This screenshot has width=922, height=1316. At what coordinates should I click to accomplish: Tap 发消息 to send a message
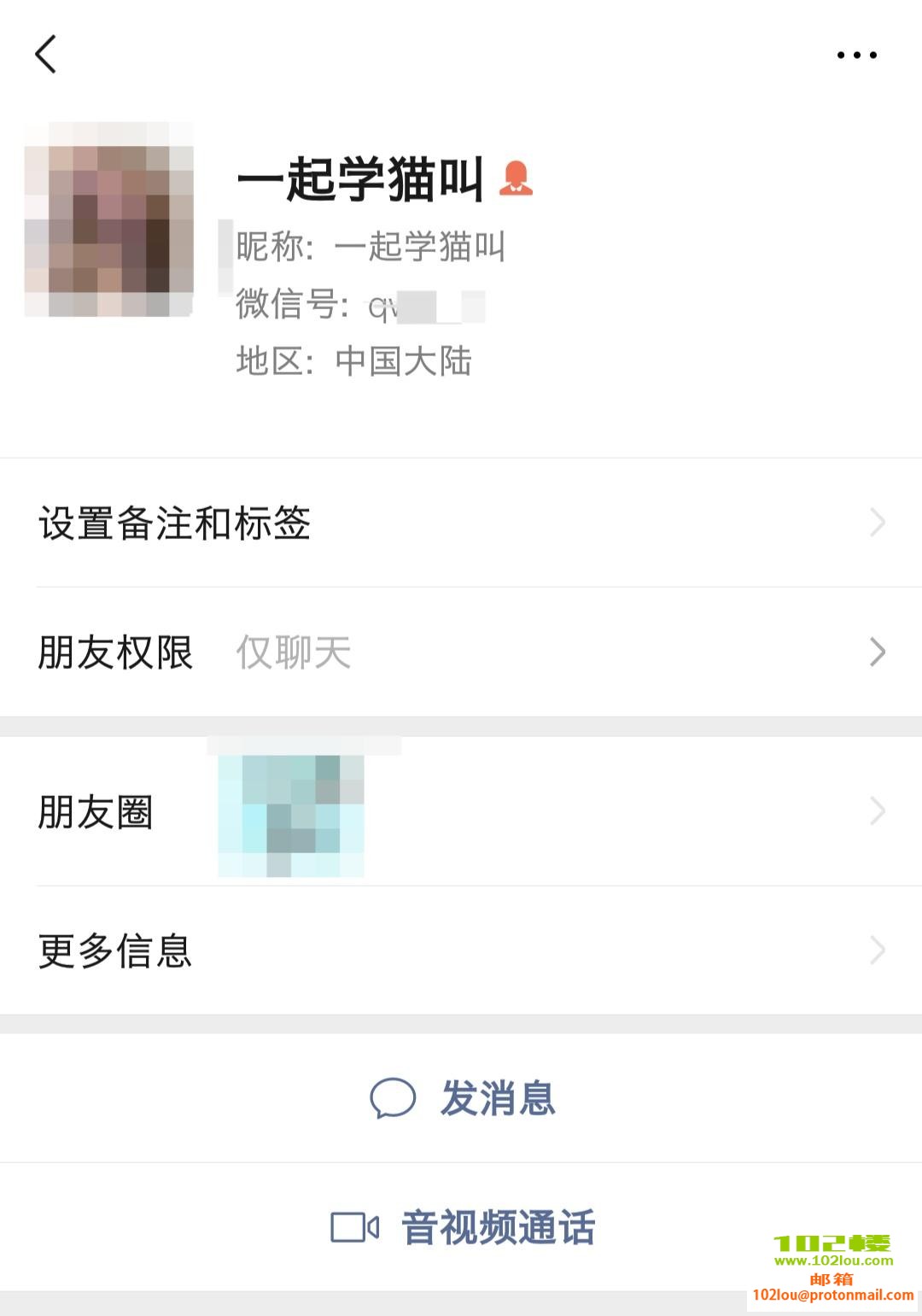(x=463, y=1098)
